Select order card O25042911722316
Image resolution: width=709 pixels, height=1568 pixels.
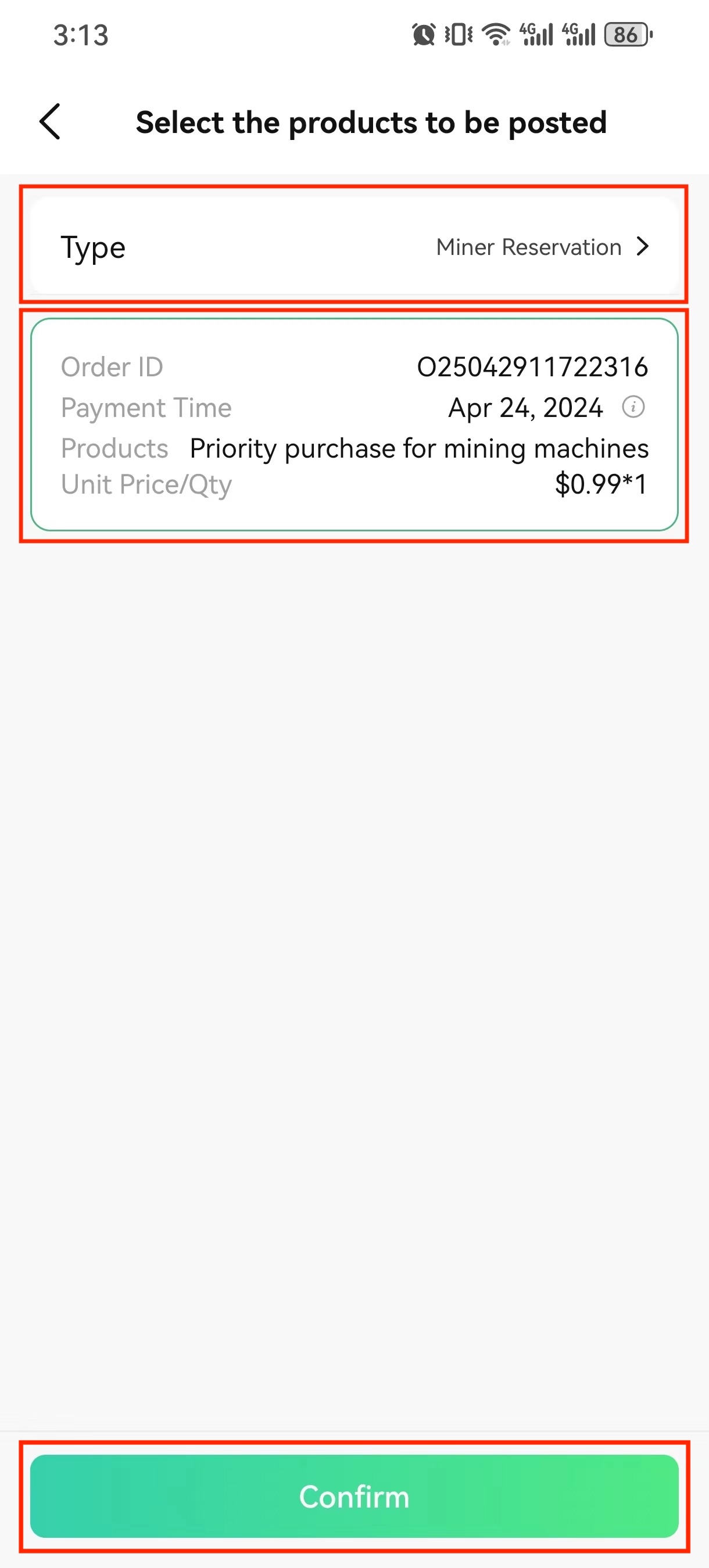tap(354, 425)
